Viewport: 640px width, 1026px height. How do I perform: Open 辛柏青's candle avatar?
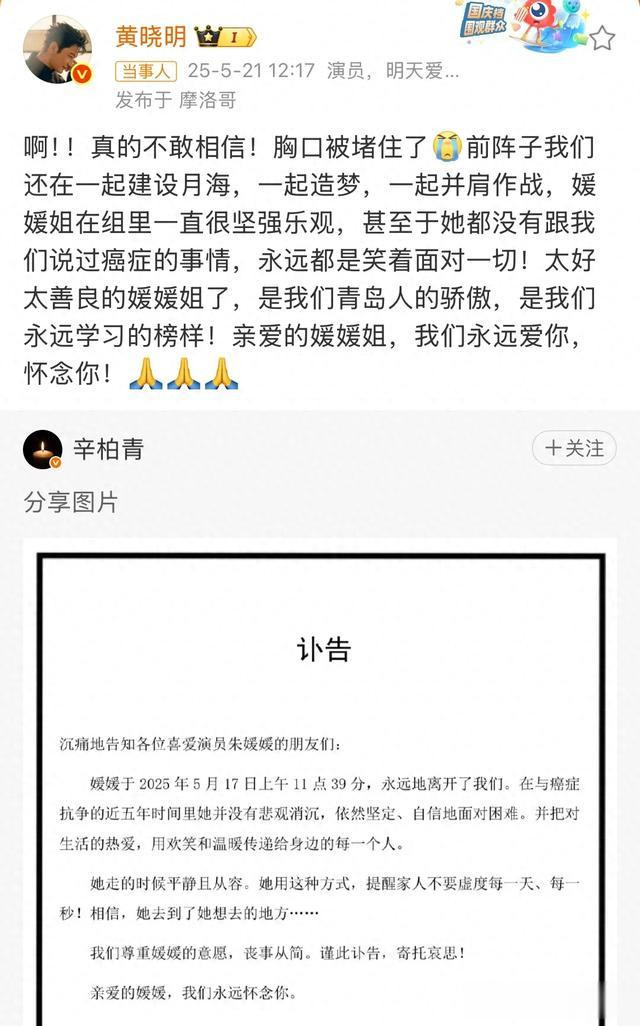pyautogui.click(x=43, y=449)
